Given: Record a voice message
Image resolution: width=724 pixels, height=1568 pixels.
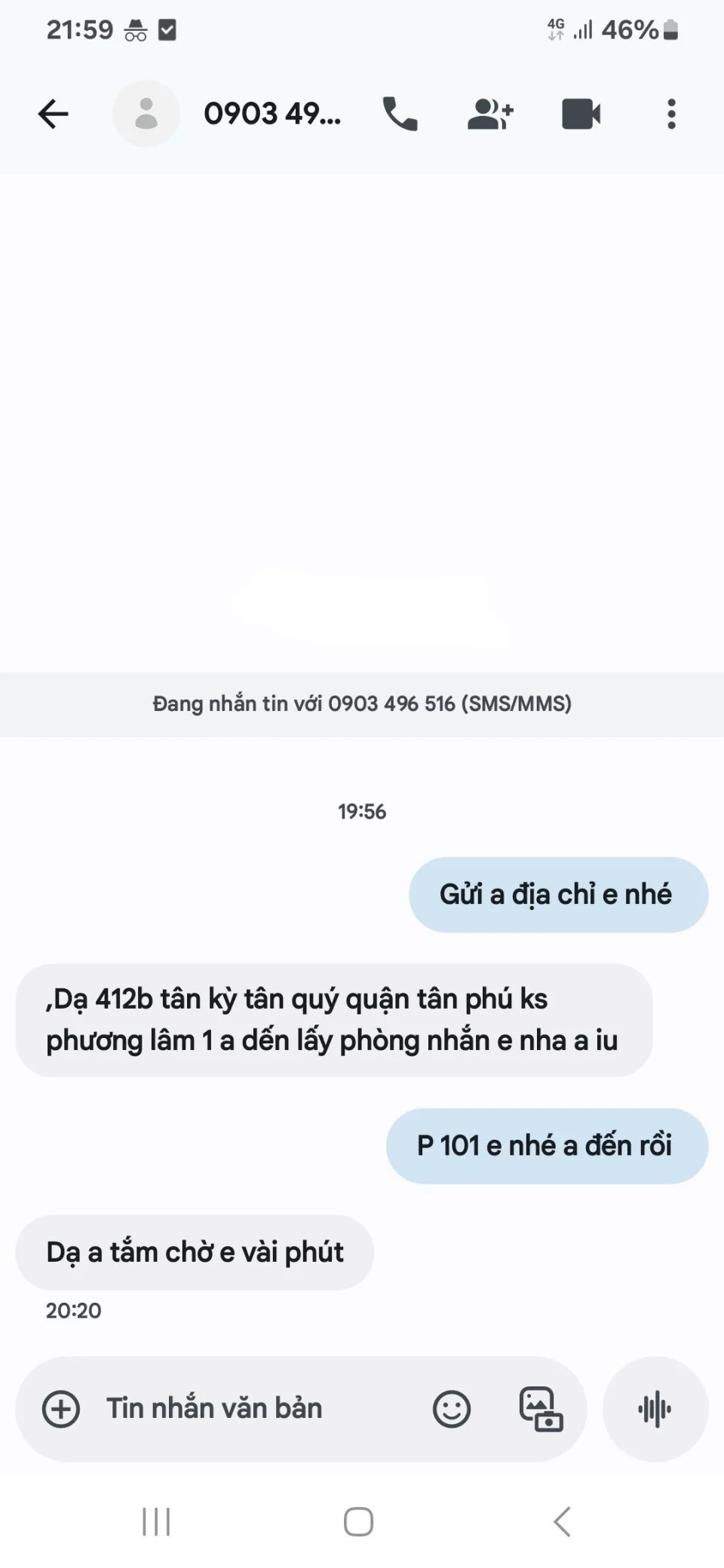Looking at the screenshot, I should tap(655, 1409).
